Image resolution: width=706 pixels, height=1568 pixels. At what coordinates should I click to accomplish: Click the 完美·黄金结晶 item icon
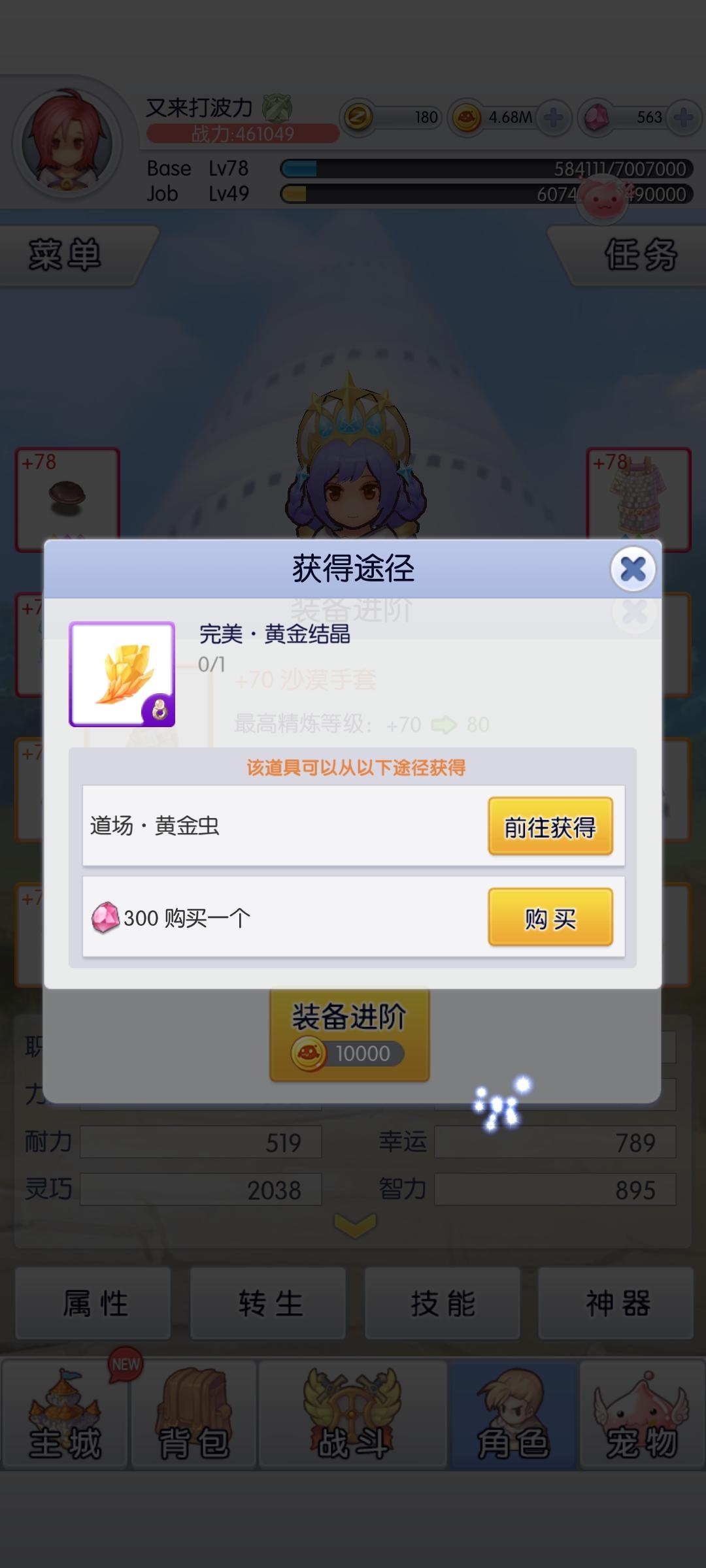(x=121, y=674)
